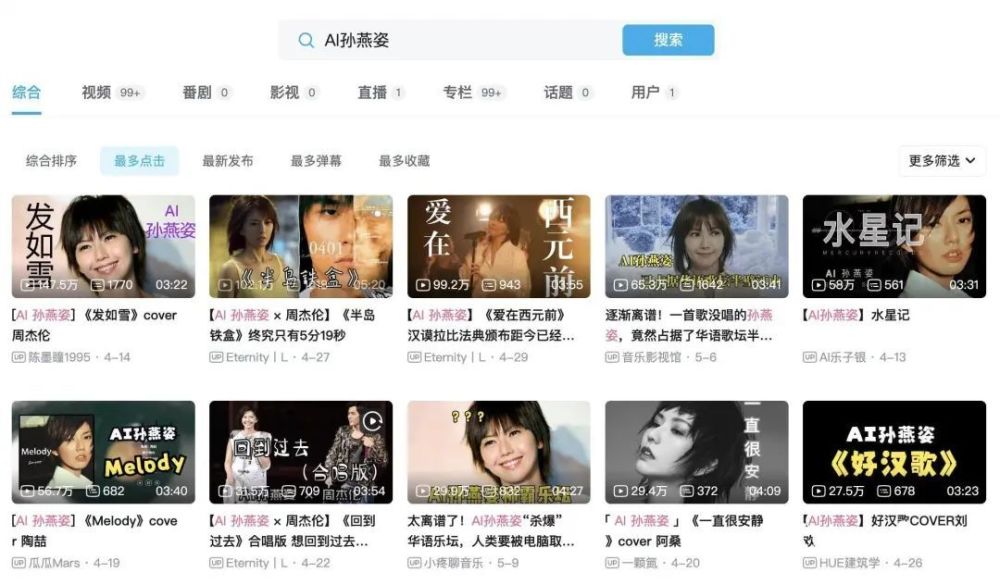Open the 水星记 video
The width and height of the screenshot is (1000, 585).
click(x=894, y=246)
